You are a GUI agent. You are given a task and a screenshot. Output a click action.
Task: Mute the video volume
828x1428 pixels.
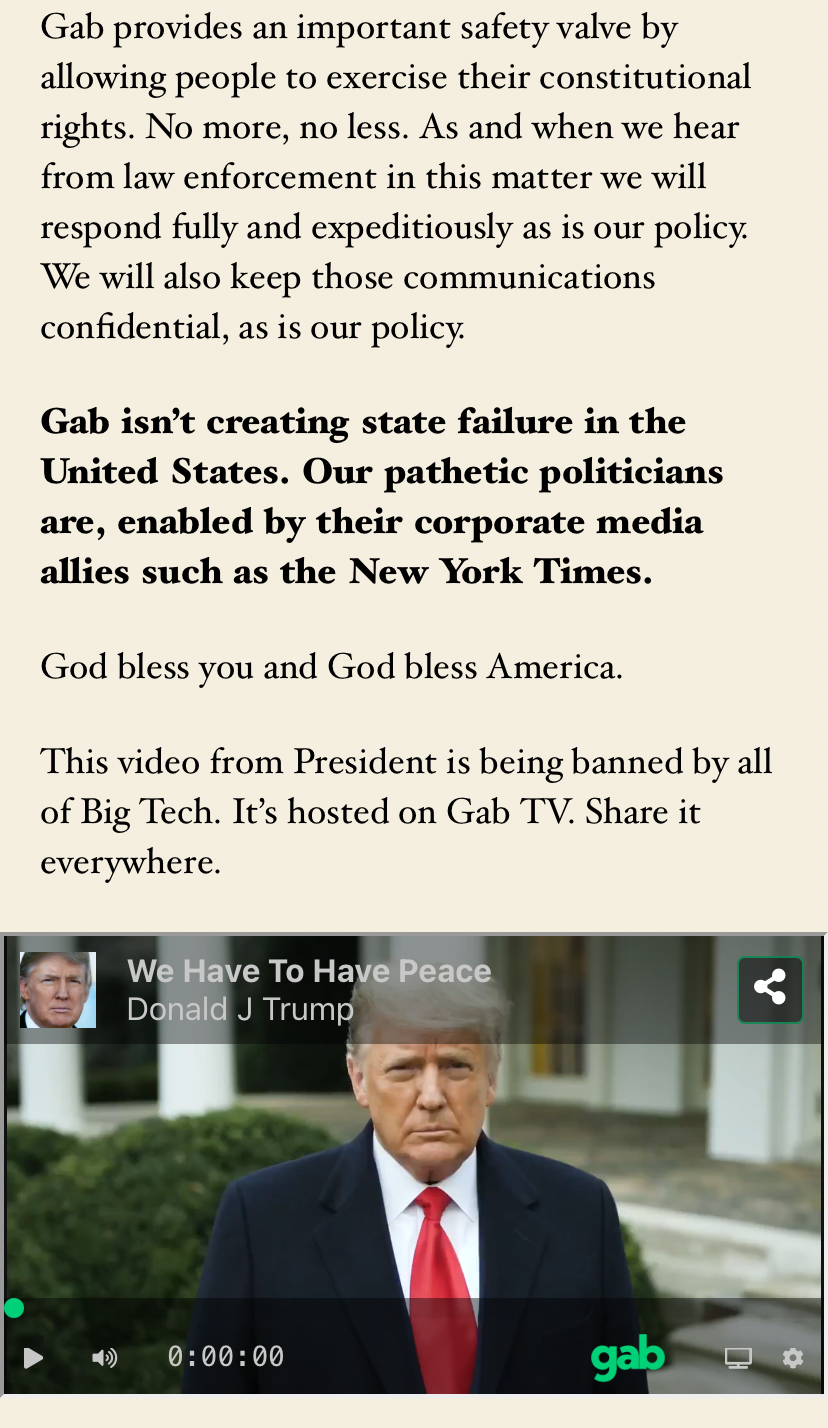click(x=104, y=1357)
